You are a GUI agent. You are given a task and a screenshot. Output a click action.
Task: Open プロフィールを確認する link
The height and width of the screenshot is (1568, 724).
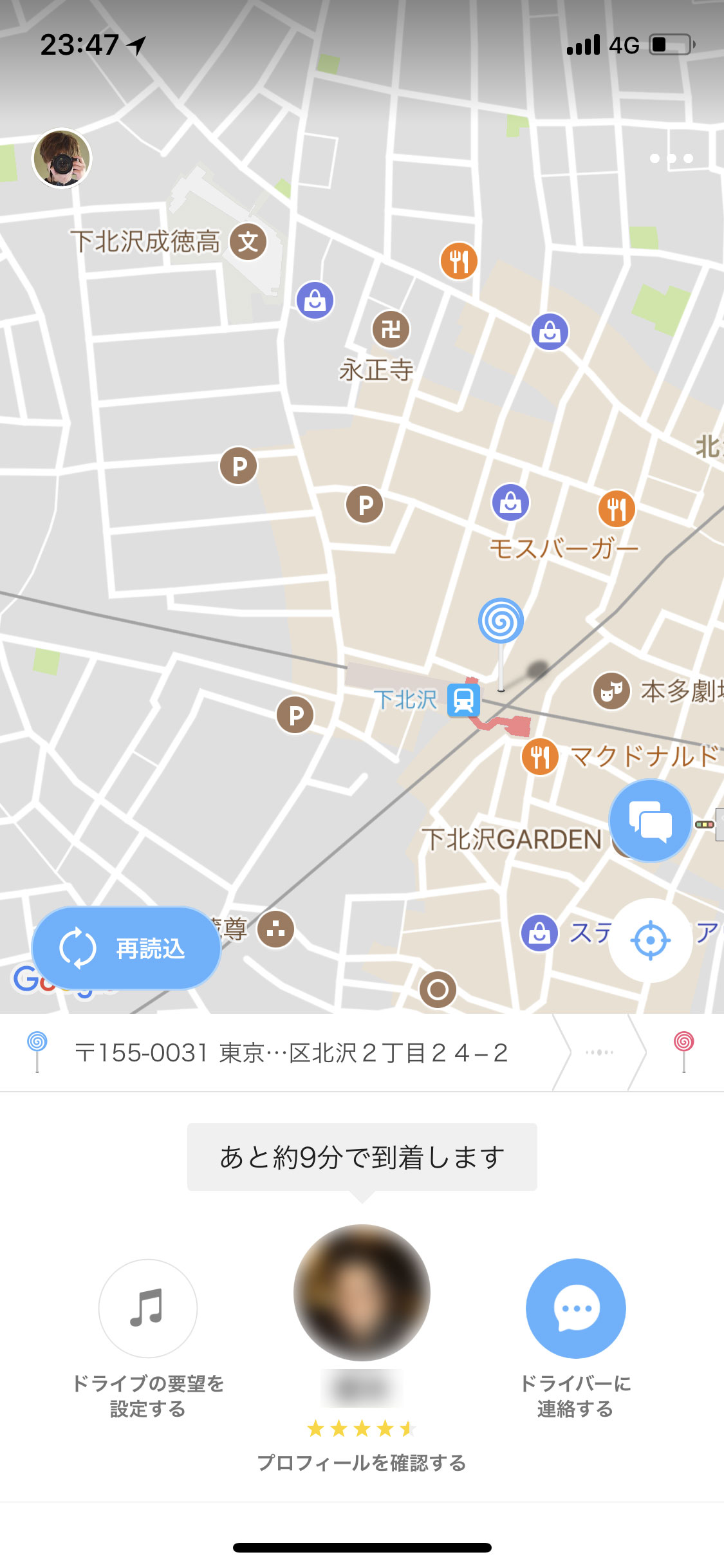(362, 1463)
